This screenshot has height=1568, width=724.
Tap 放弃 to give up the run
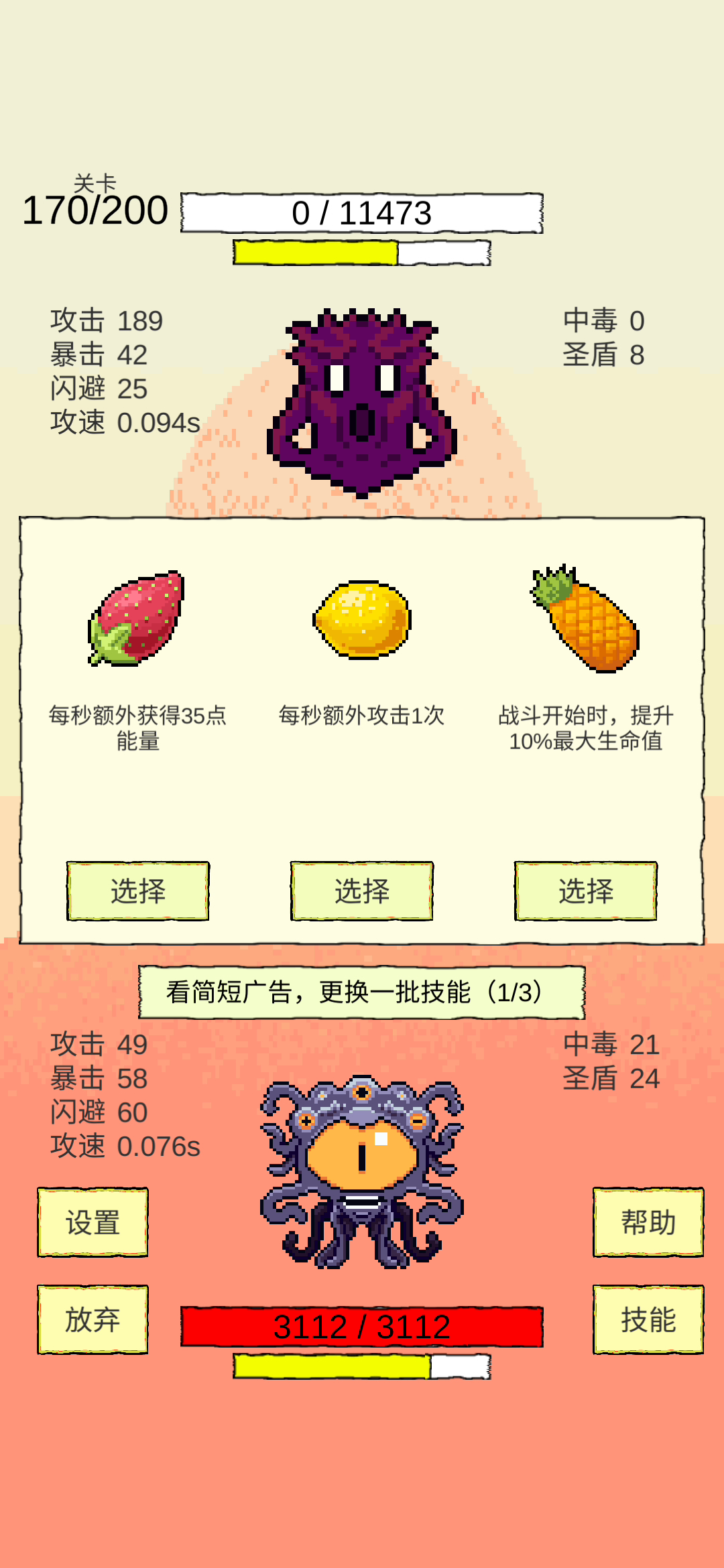[x=93, y=1319]
